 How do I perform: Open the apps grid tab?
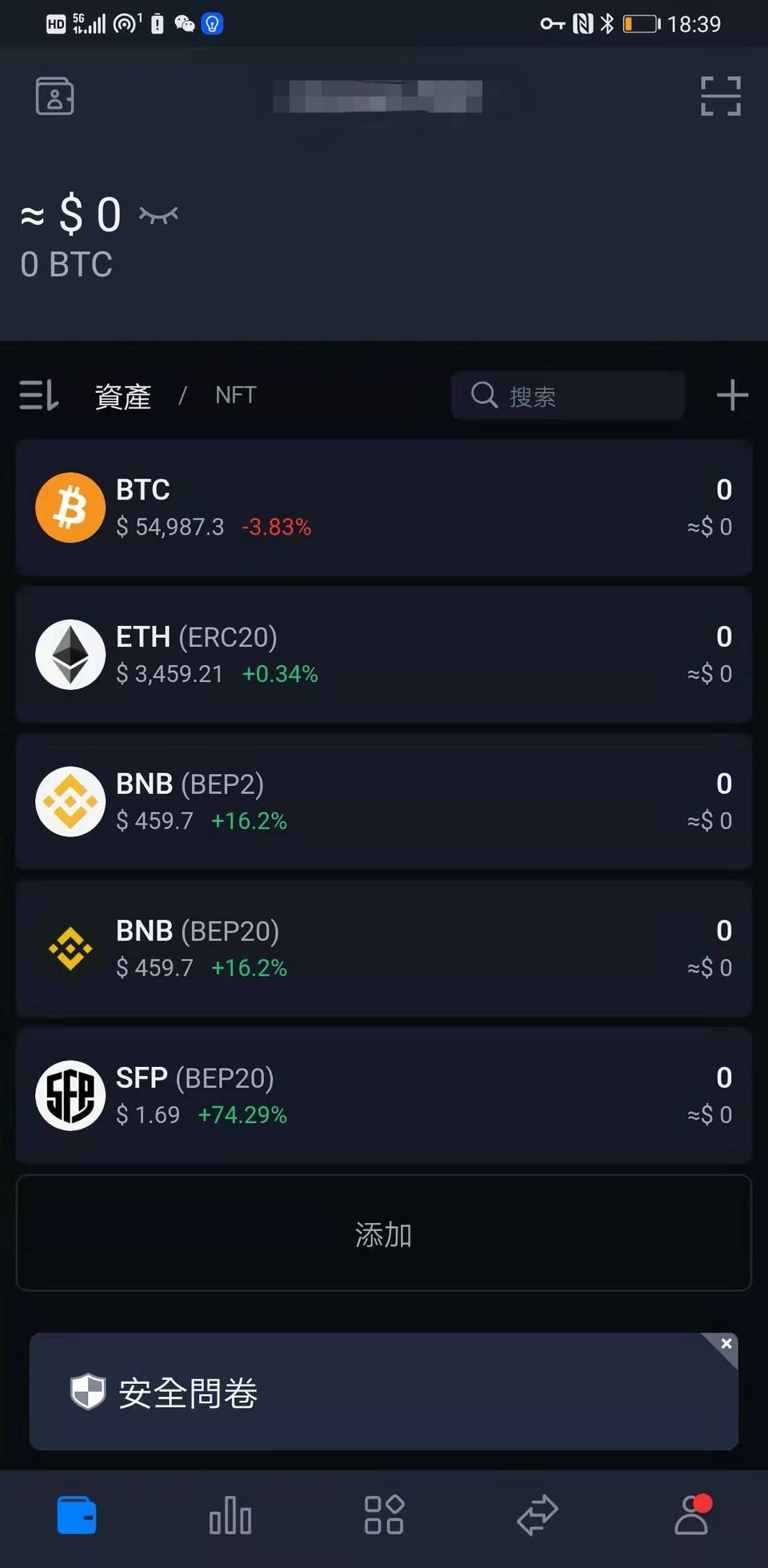tap(384, 1515)
